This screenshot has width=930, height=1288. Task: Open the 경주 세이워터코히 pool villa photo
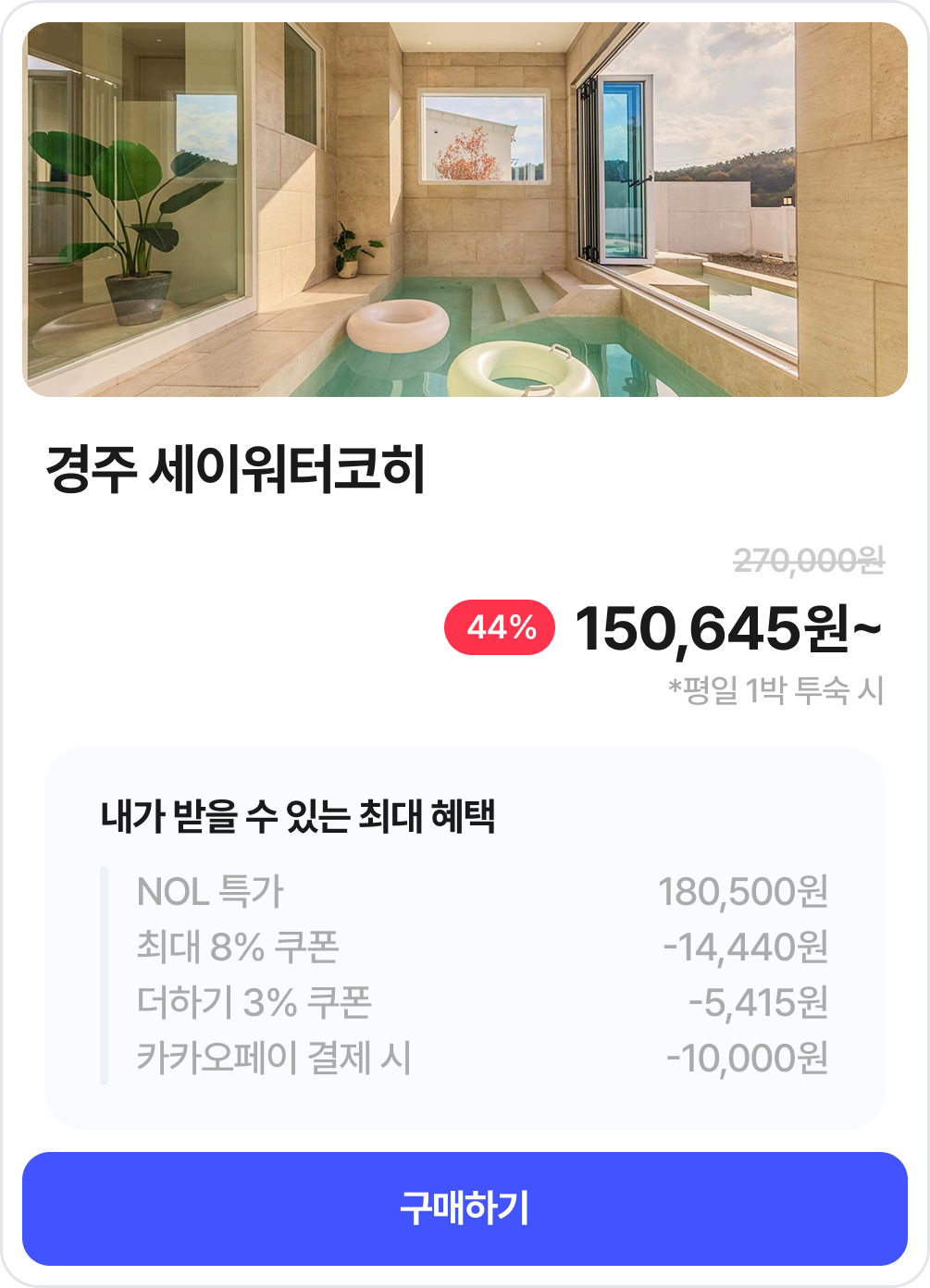[465, 210]
